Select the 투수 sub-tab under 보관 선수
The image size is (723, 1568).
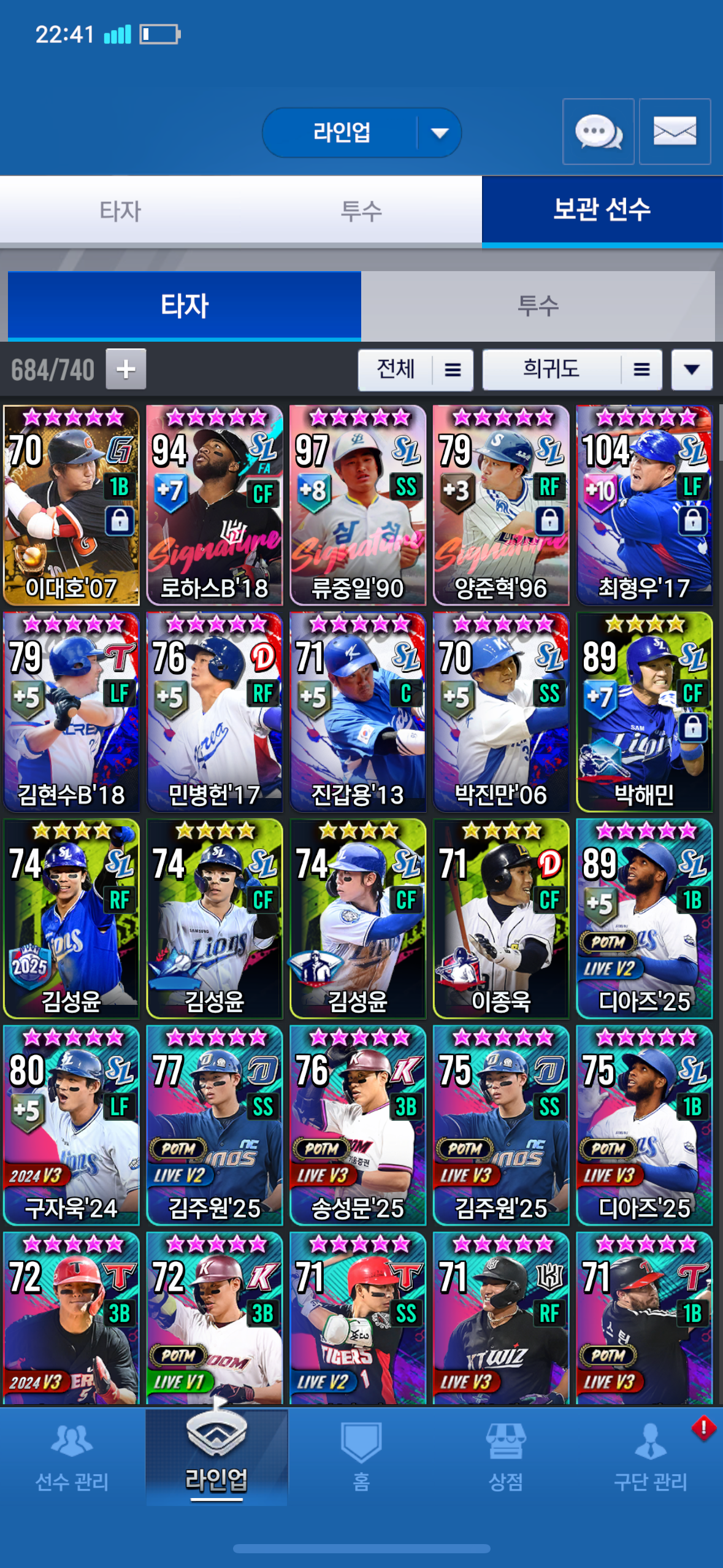tap(538, 306)
